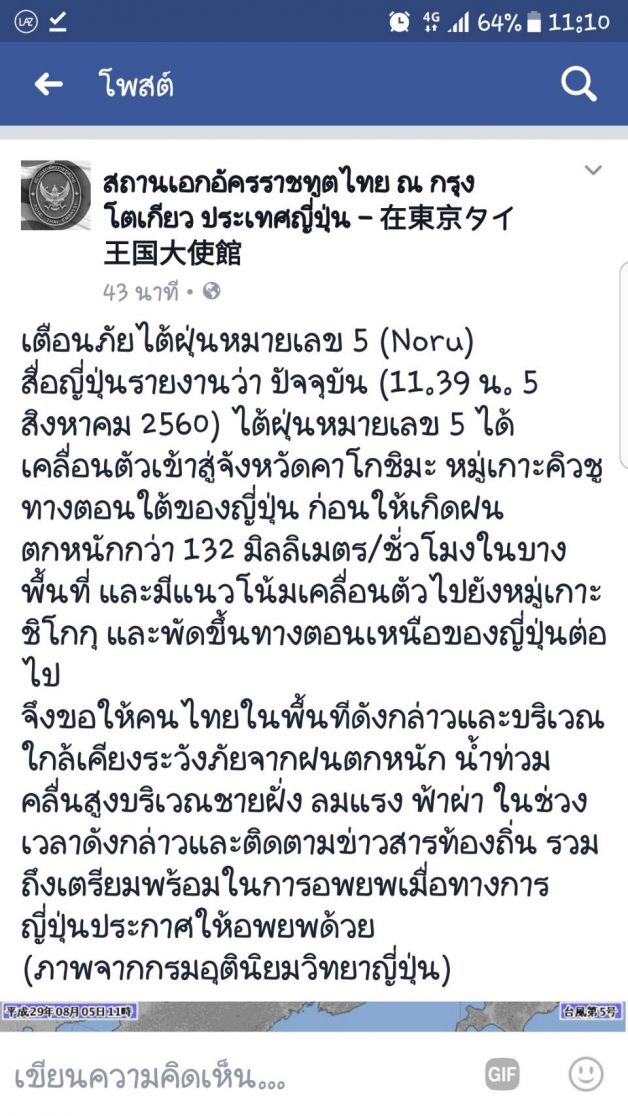Viewport: 628px width, 1116px height.
Task: Expand the post options chevron
Action: [593, 170]
